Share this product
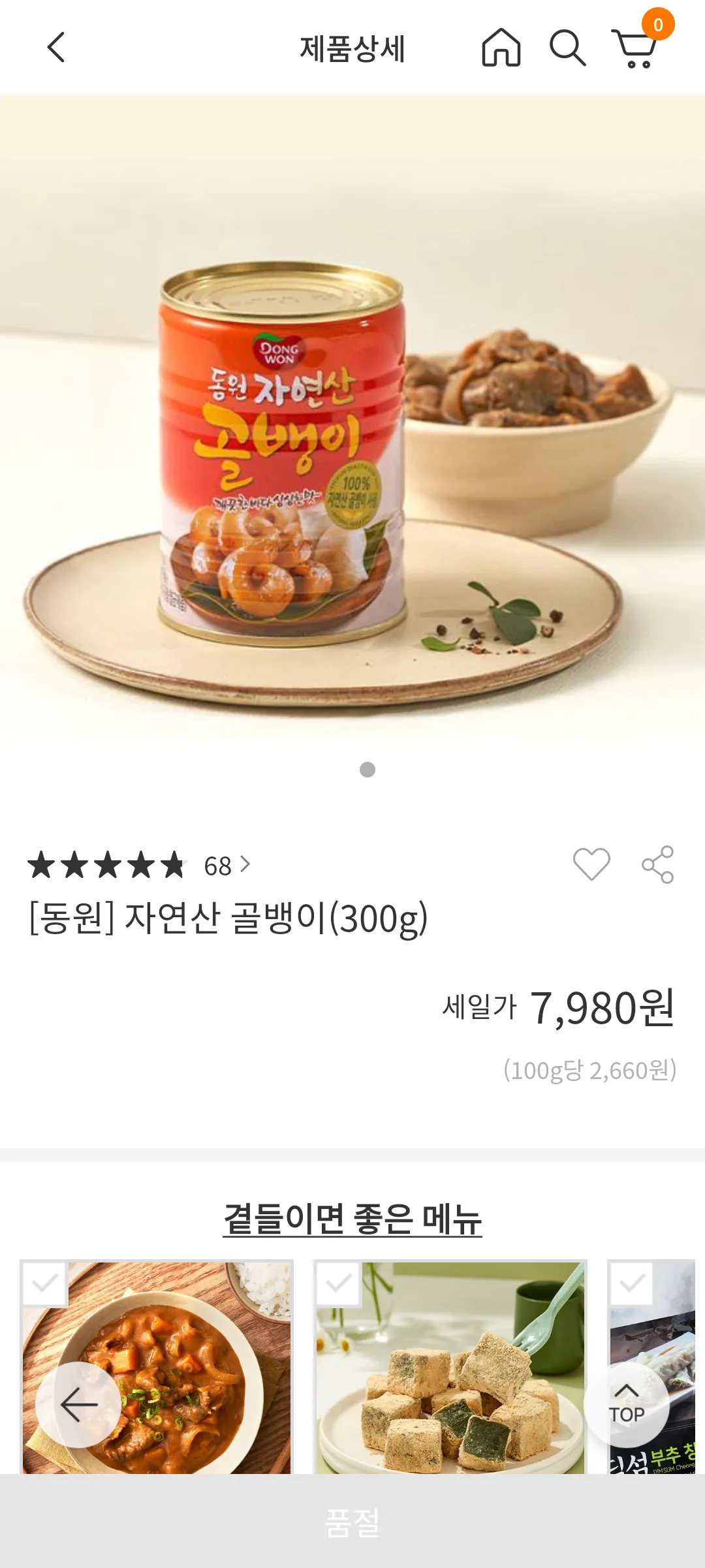 point(657,864)
